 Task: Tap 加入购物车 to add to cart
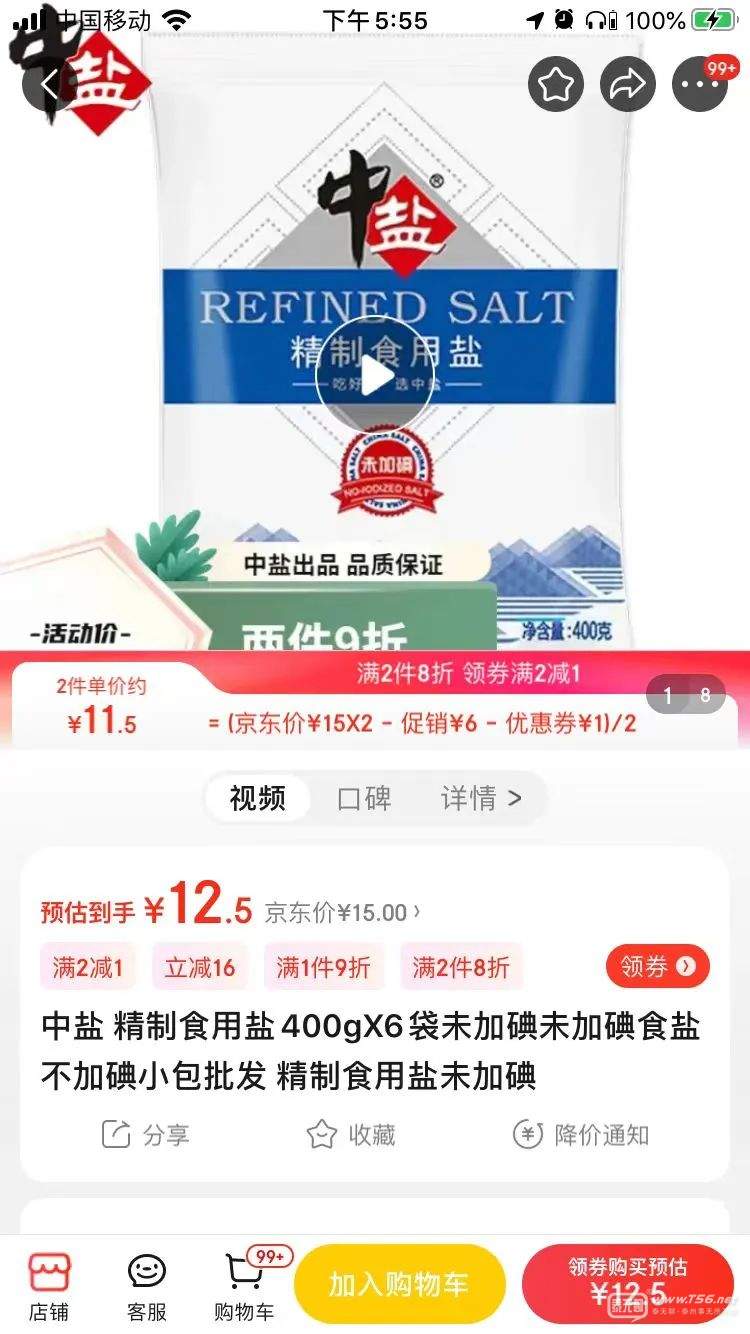399,1285
